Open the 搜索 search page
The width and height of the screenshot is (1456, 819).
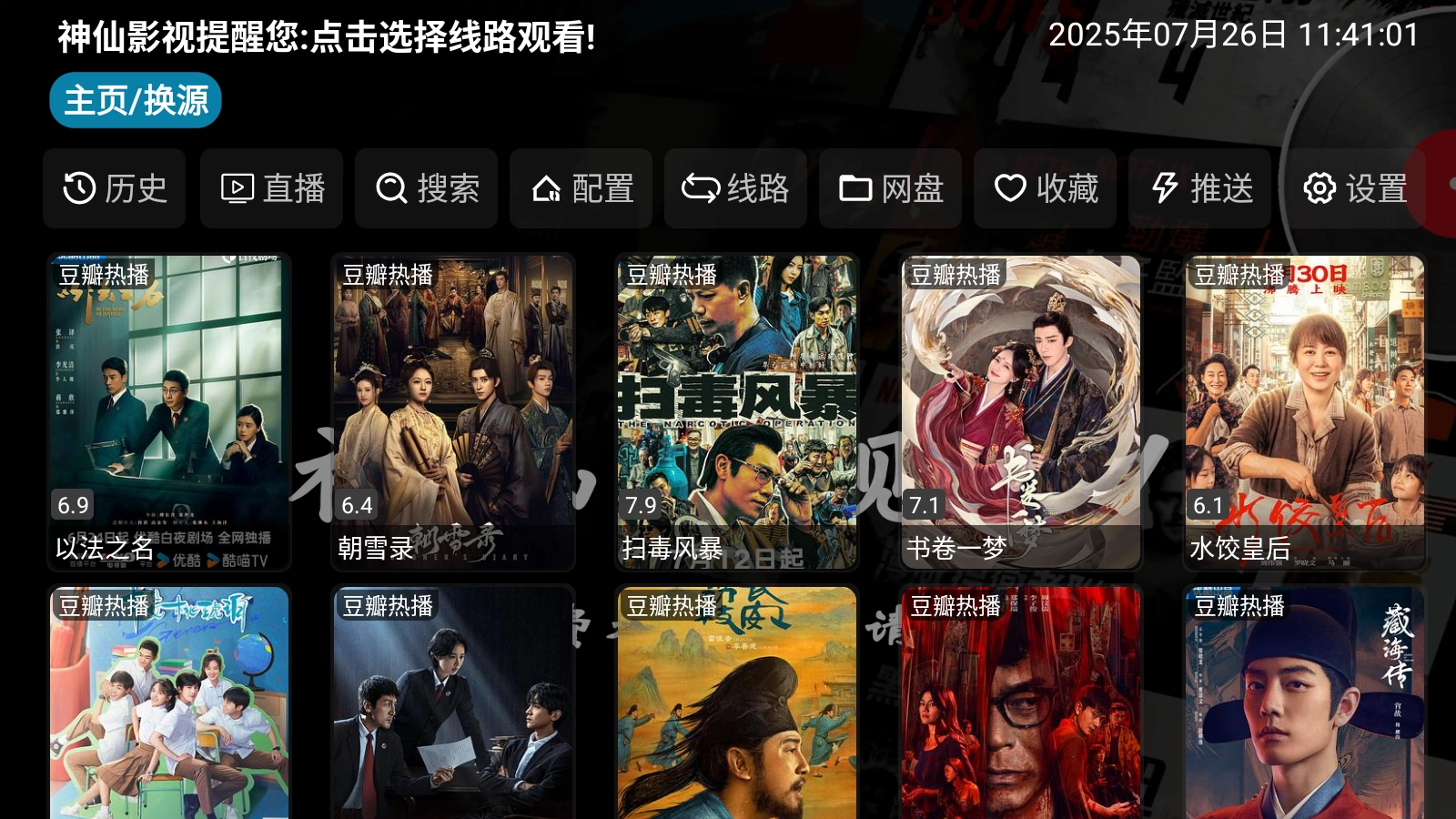427,188
